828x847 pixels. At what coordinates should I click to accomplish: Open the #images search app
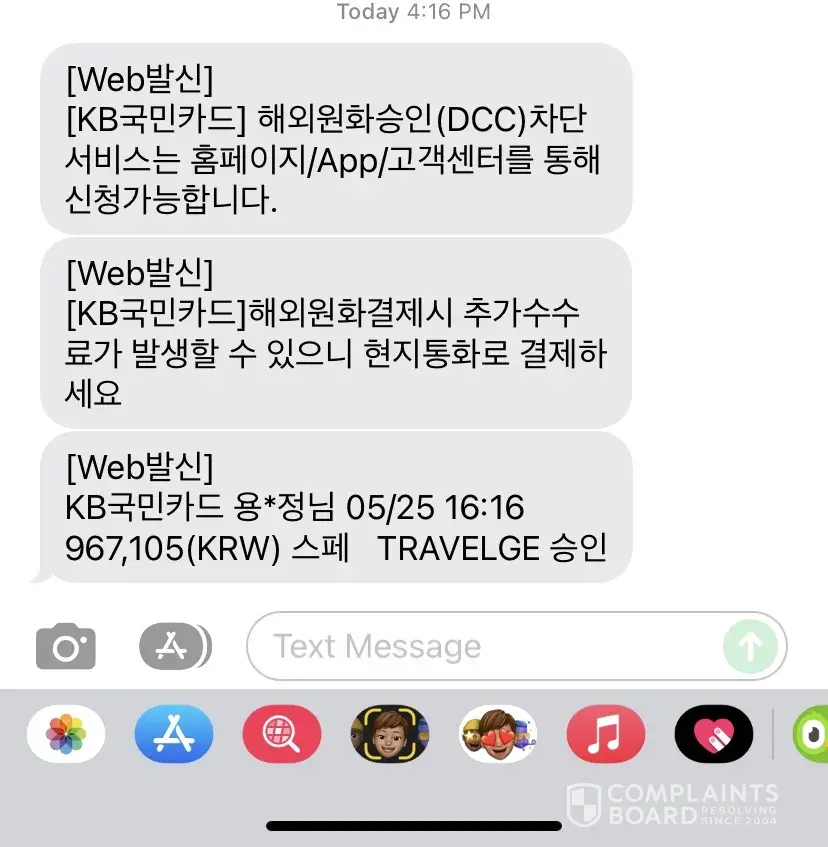282,735
